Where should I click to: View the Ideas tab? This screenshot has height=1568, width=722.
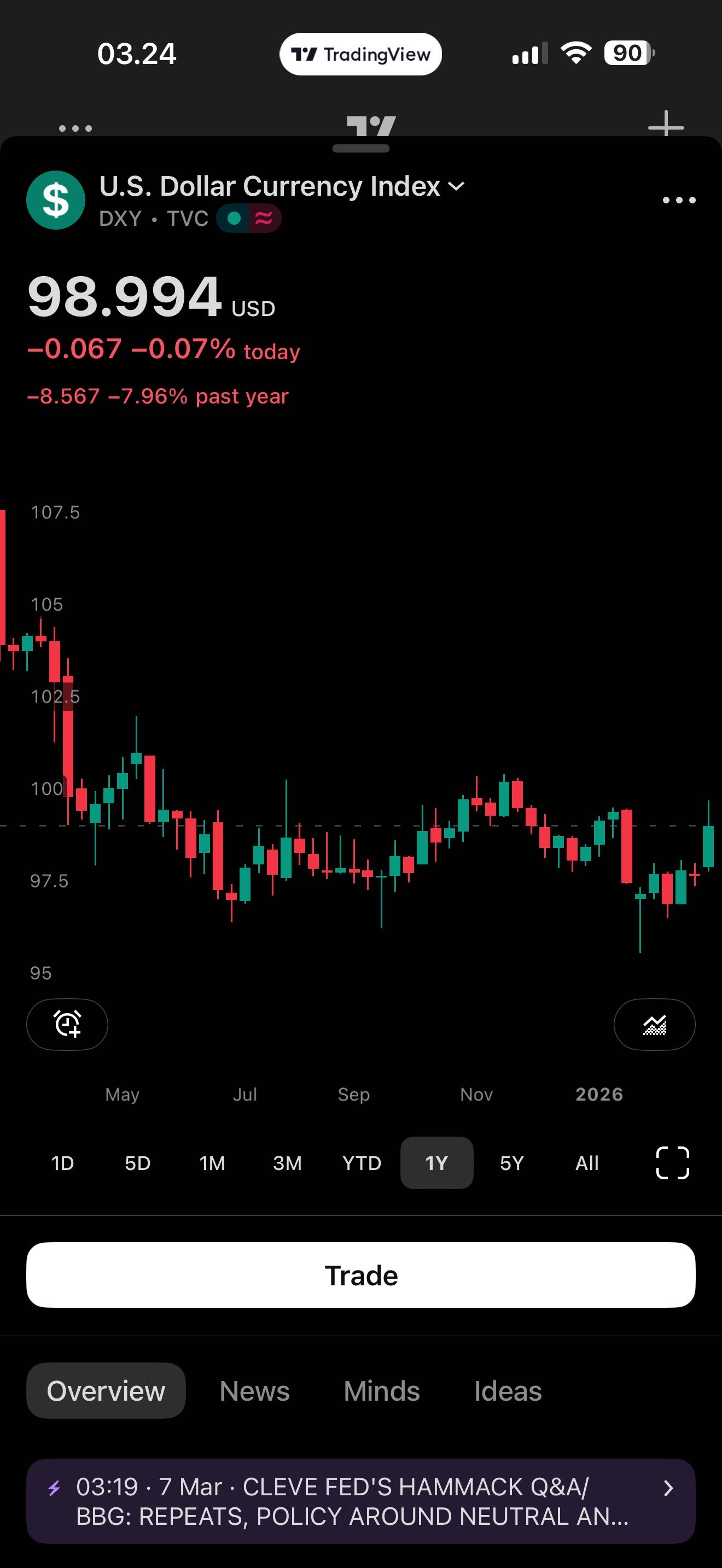(x=508, y=1391)
